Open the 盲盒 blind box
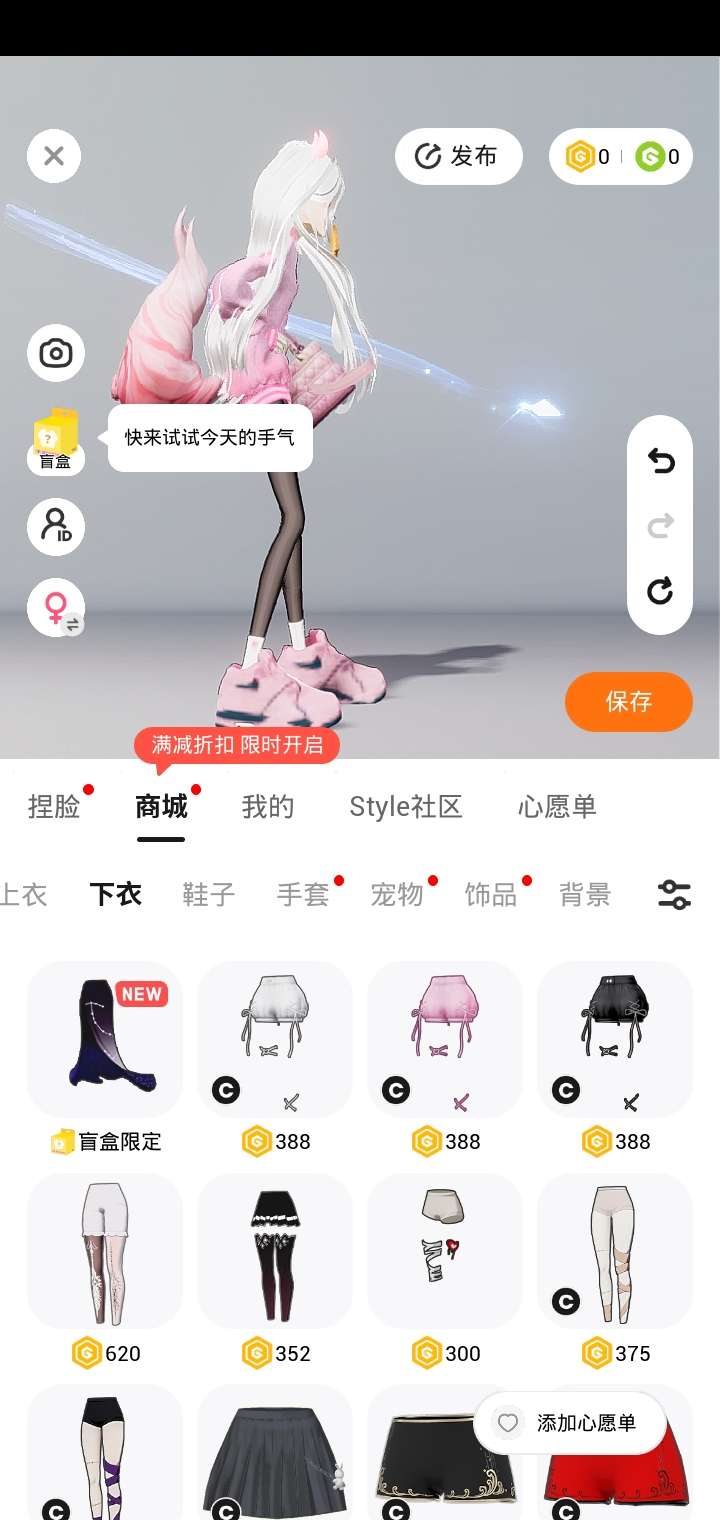 (56, 441)
